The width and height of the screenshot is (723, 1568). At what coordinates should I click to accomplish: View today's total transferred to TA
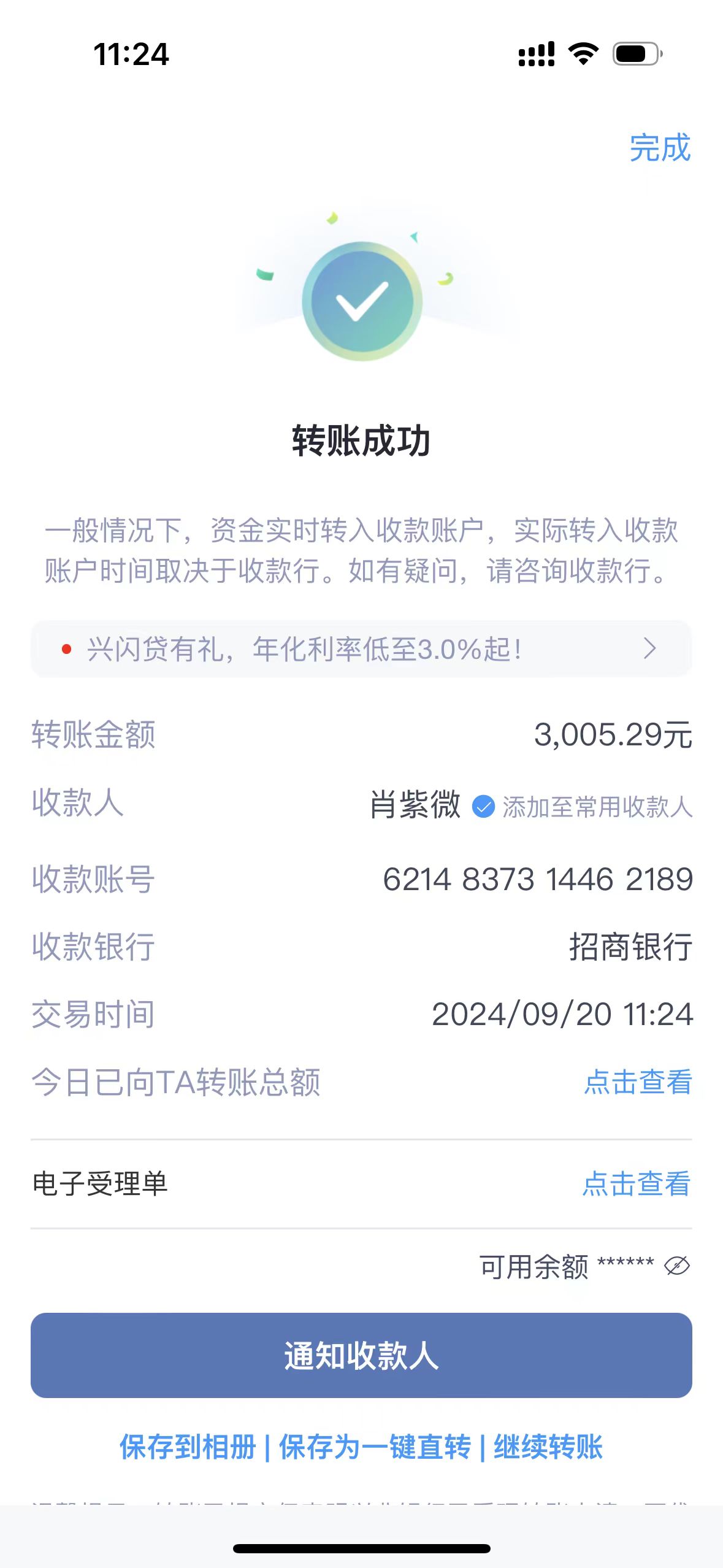point(638,1082)
